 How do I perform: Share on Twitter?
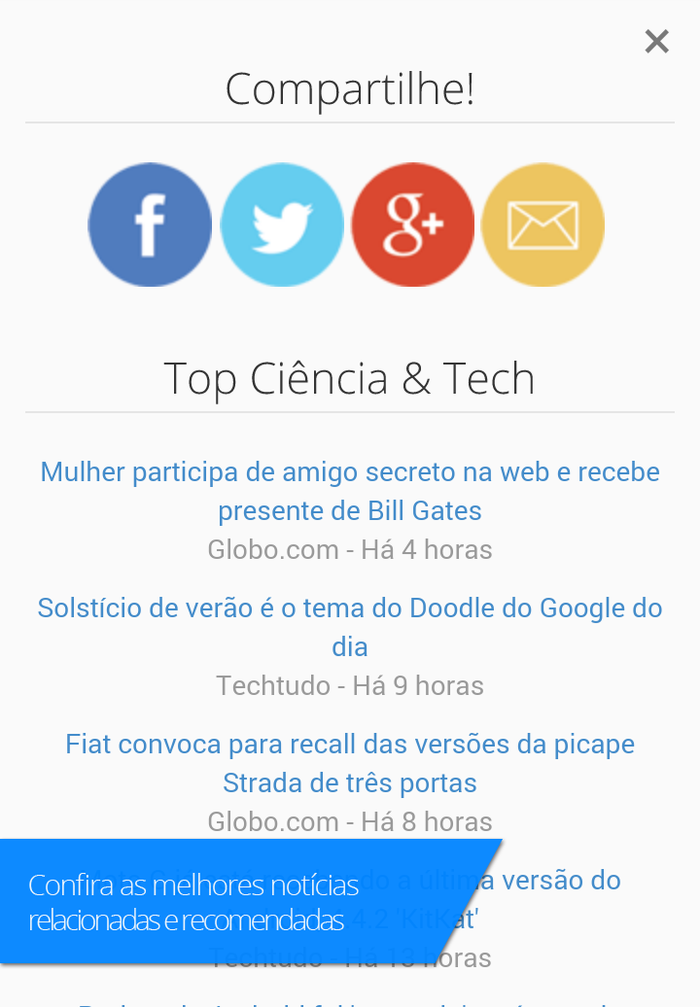(x=282, y=225)
